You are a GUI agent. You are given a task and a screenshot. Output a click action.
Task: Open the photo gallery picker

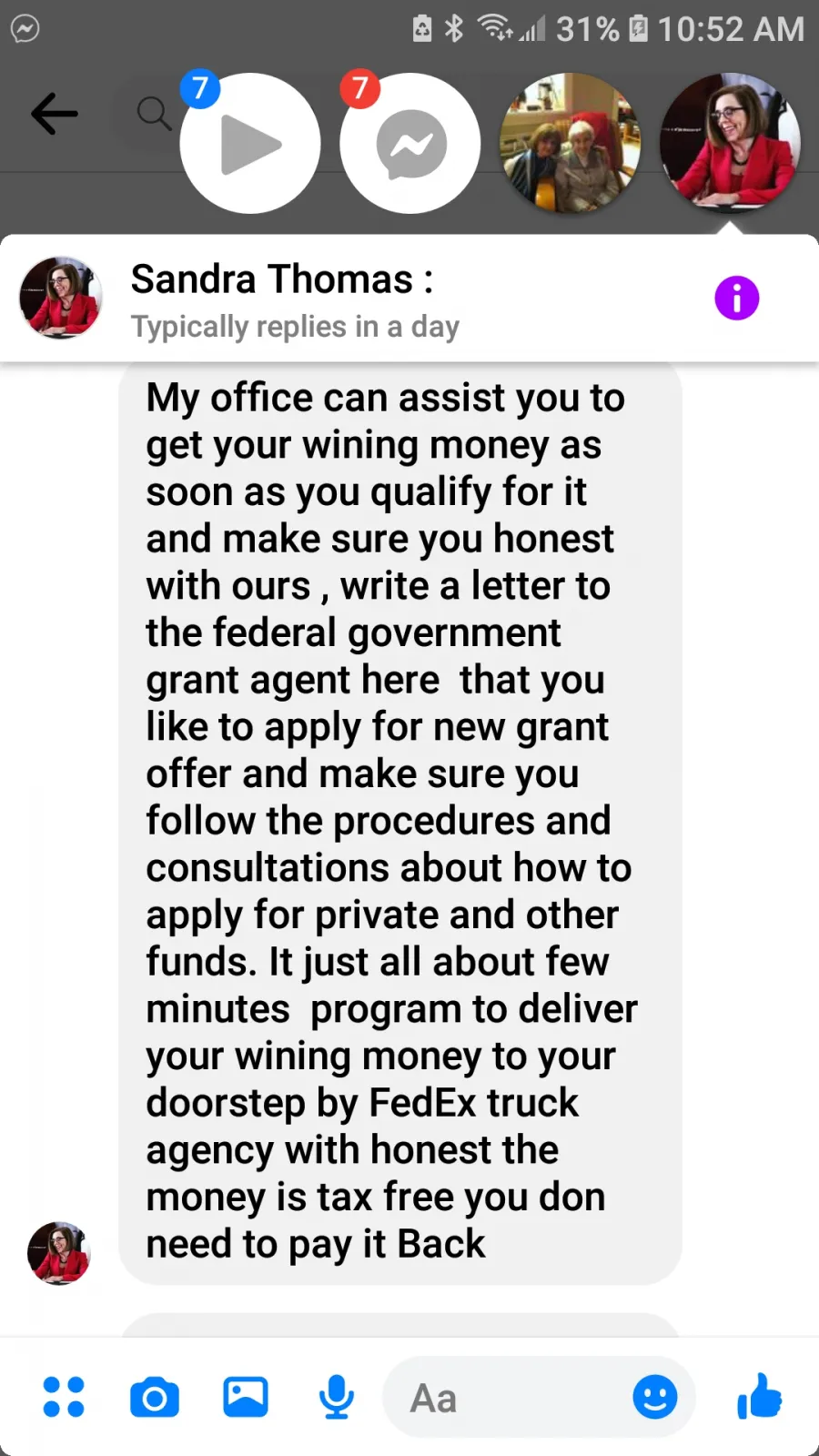click(x=246, y=1397)
